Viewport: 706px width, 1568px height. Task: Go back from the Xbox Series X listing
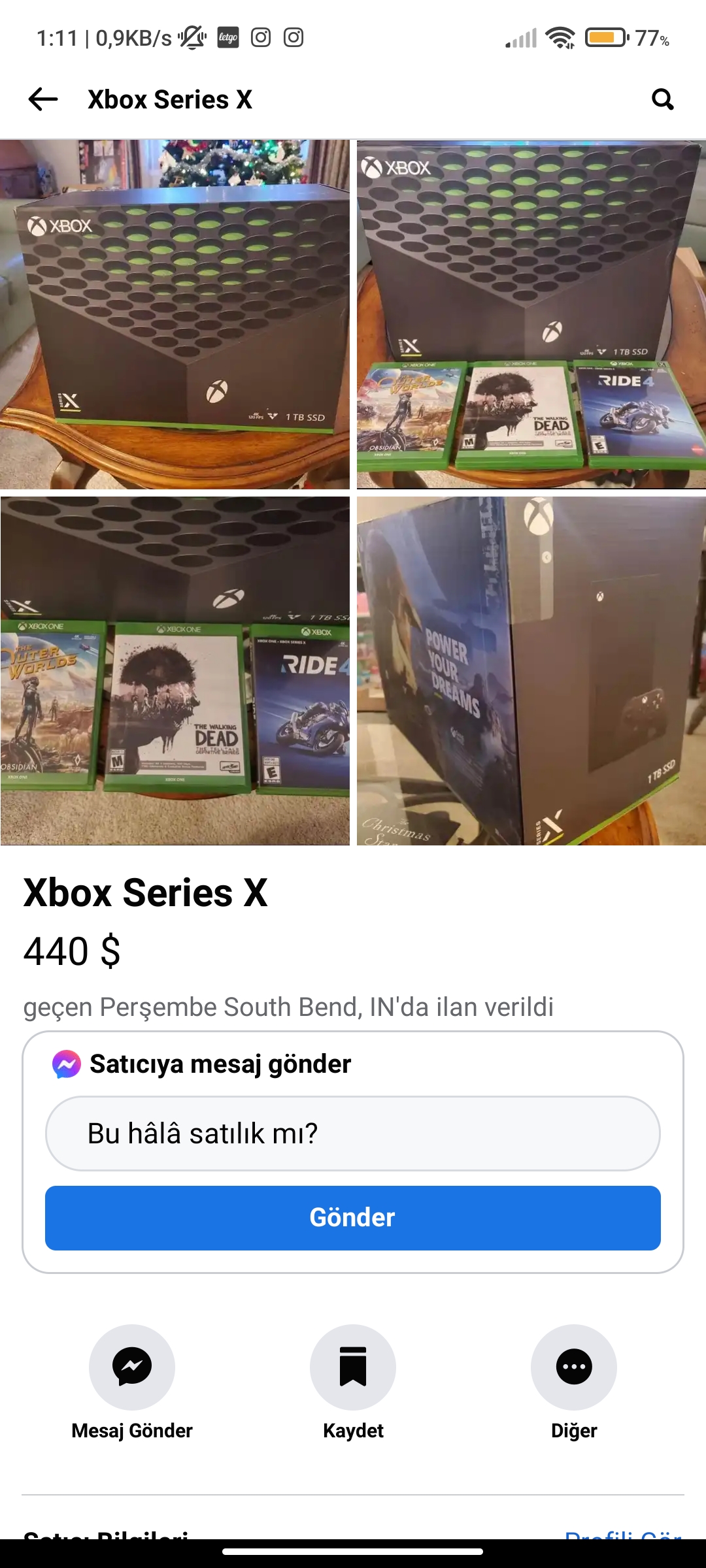(x=43, y=99)
